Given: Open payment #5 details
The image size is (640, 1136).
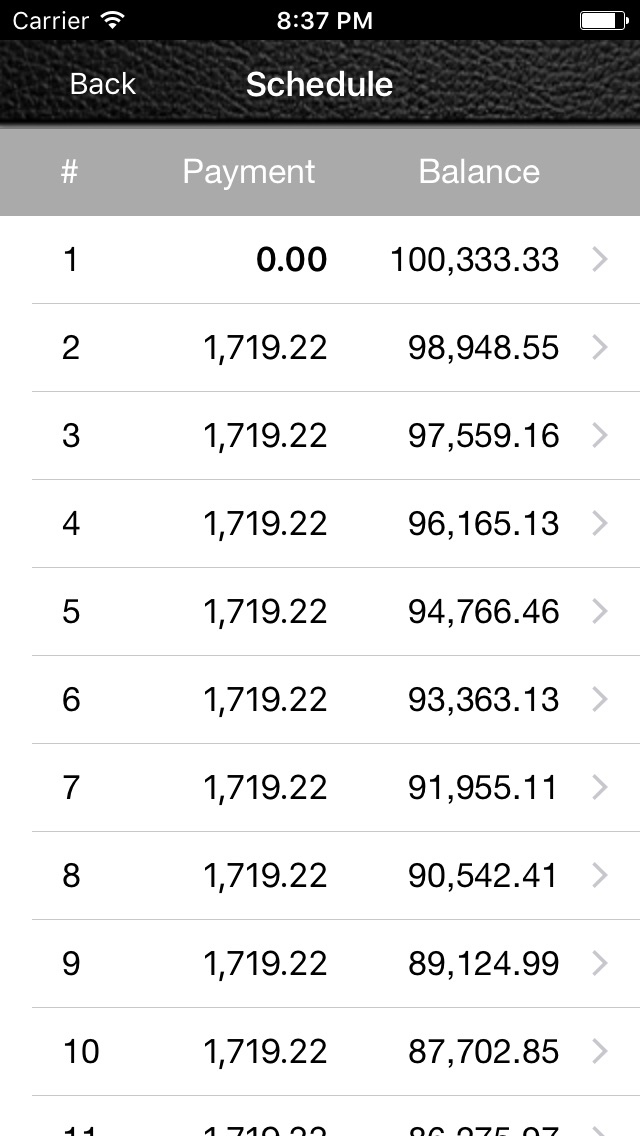Looking at the screenshot, I should (320, 611).
